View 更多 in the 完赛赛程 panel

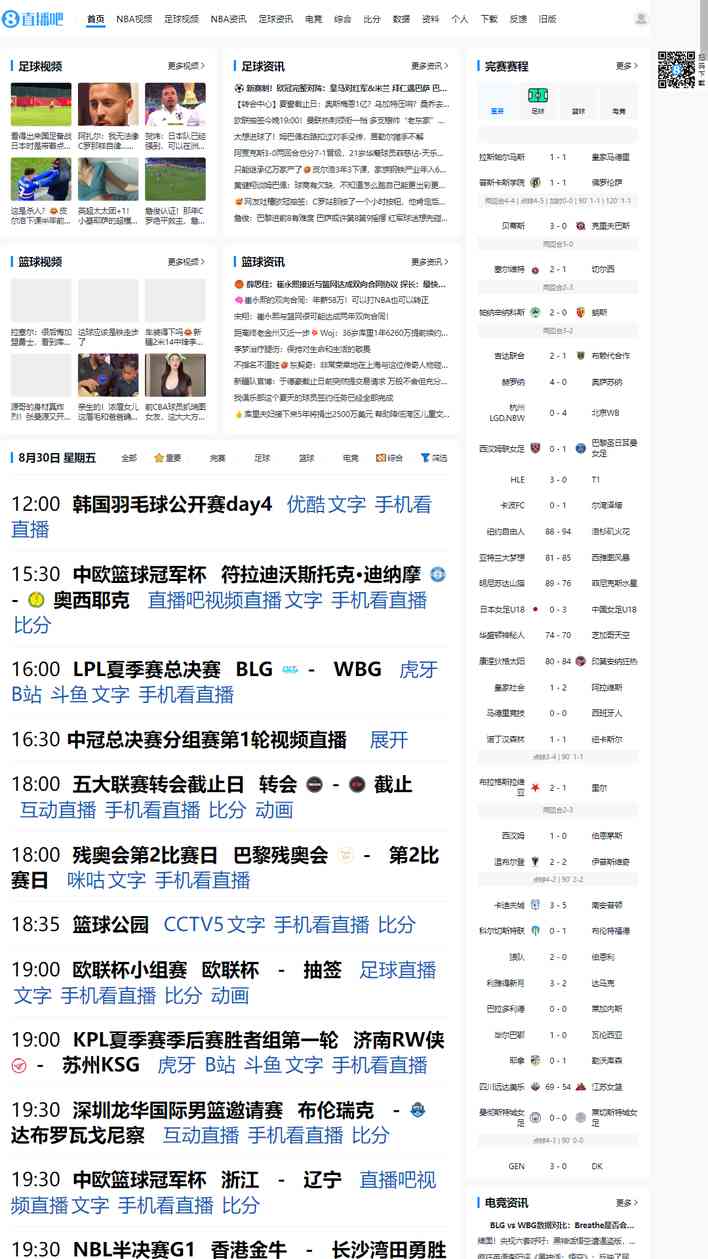pyautogui.click(x=627, y=66)
